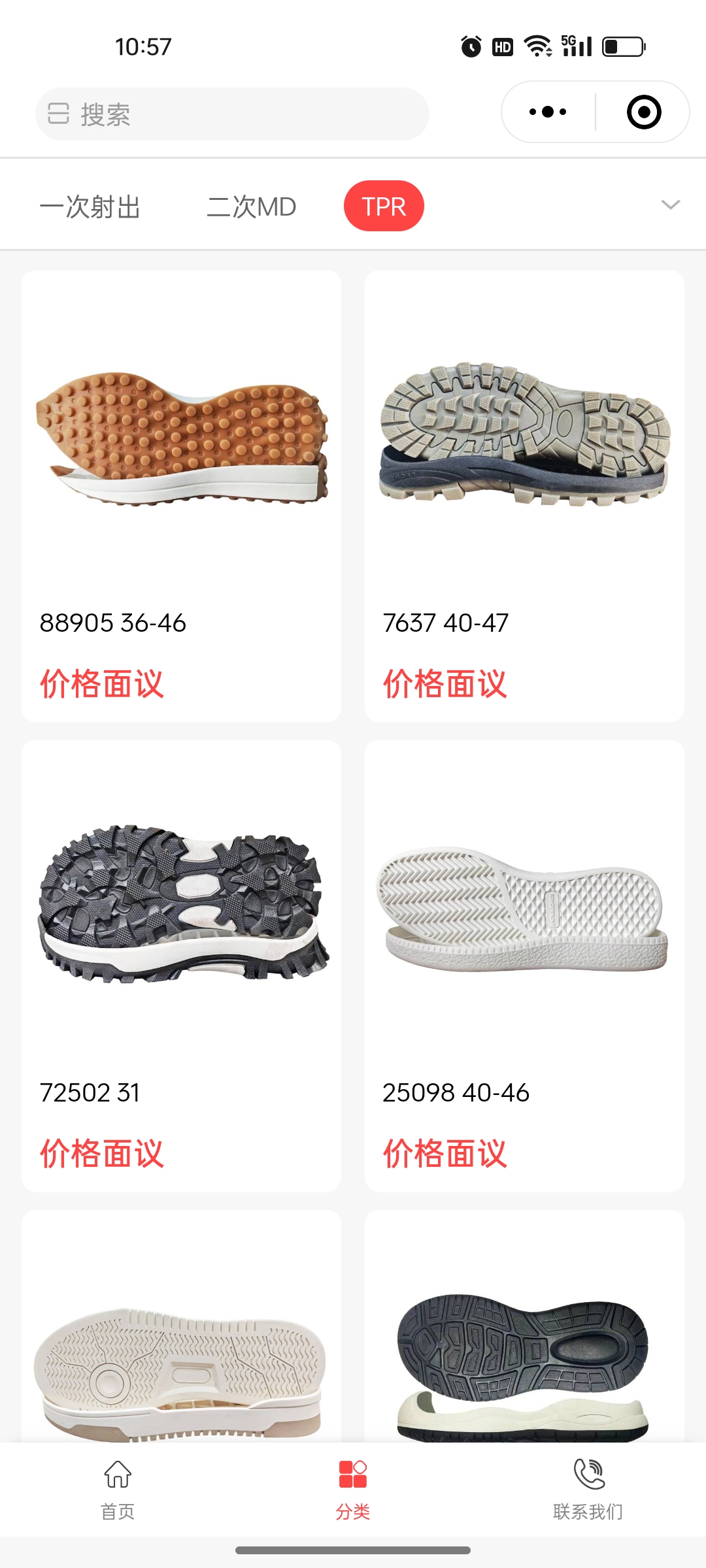View the 7637 40-47 sole product card
Image resolution: width=706 pixels, height=1568 pixels.
(524, 497)
